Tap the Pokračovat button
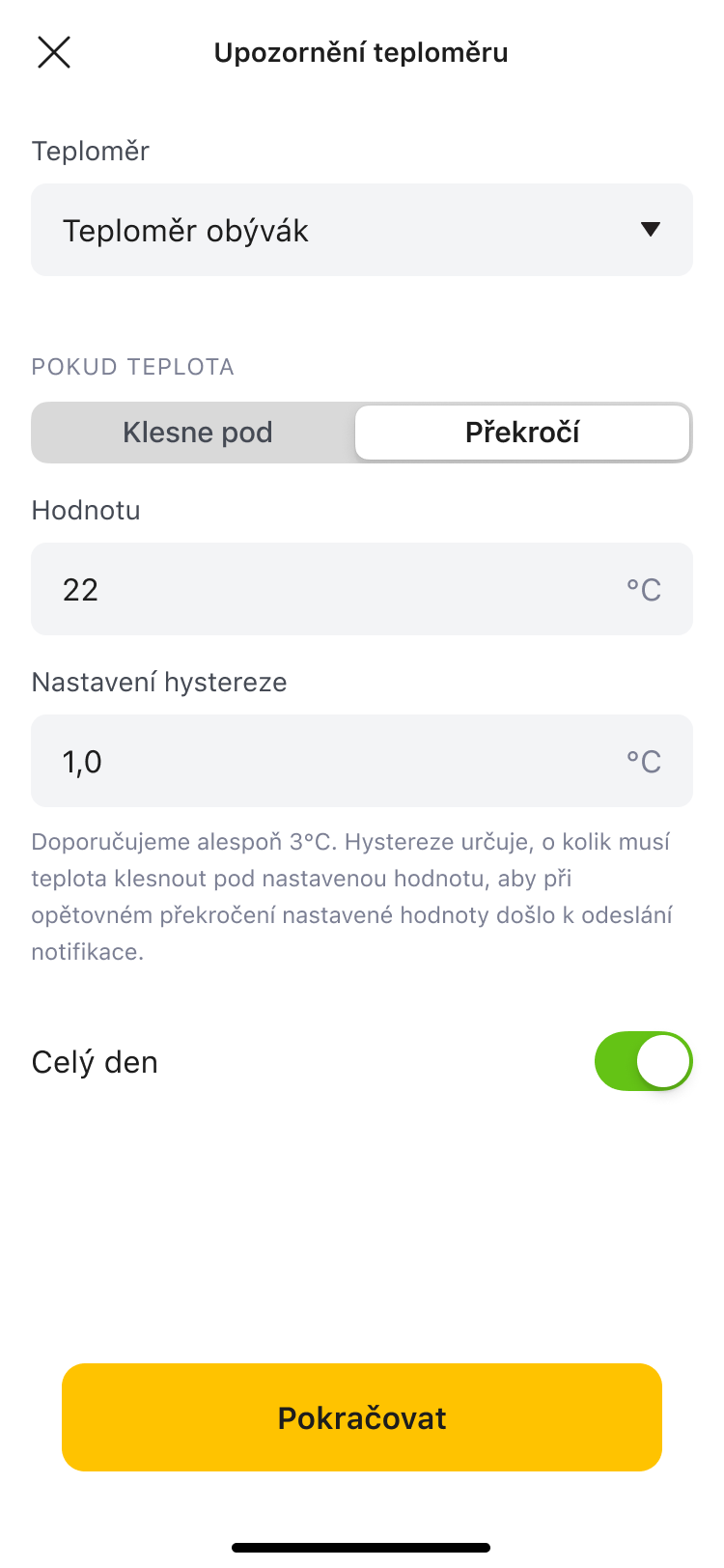This screenshot has width=724, height=1568. [362, 1417]
